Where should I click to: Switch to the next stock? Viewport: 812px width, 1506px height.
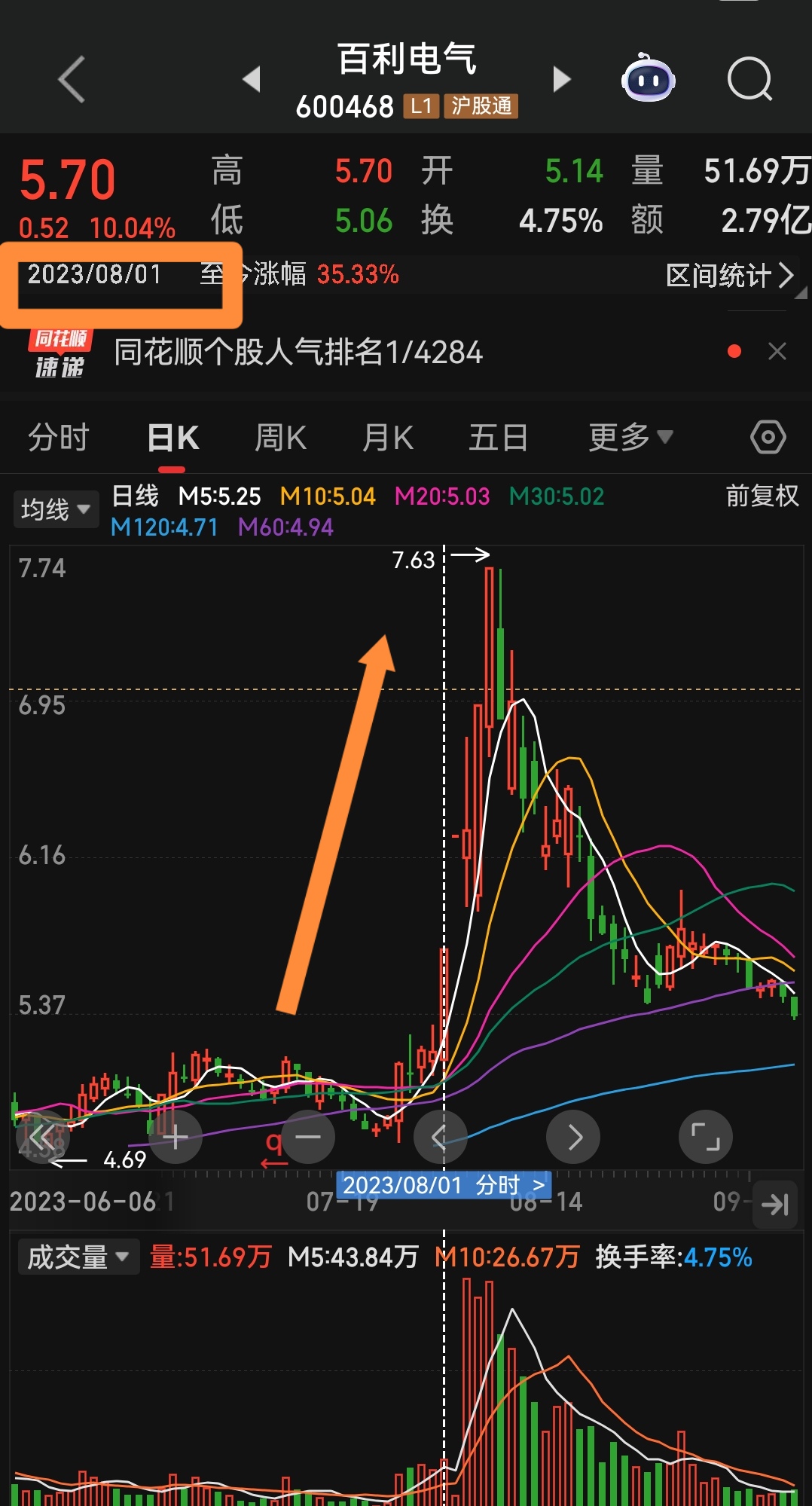click(561, 79)
